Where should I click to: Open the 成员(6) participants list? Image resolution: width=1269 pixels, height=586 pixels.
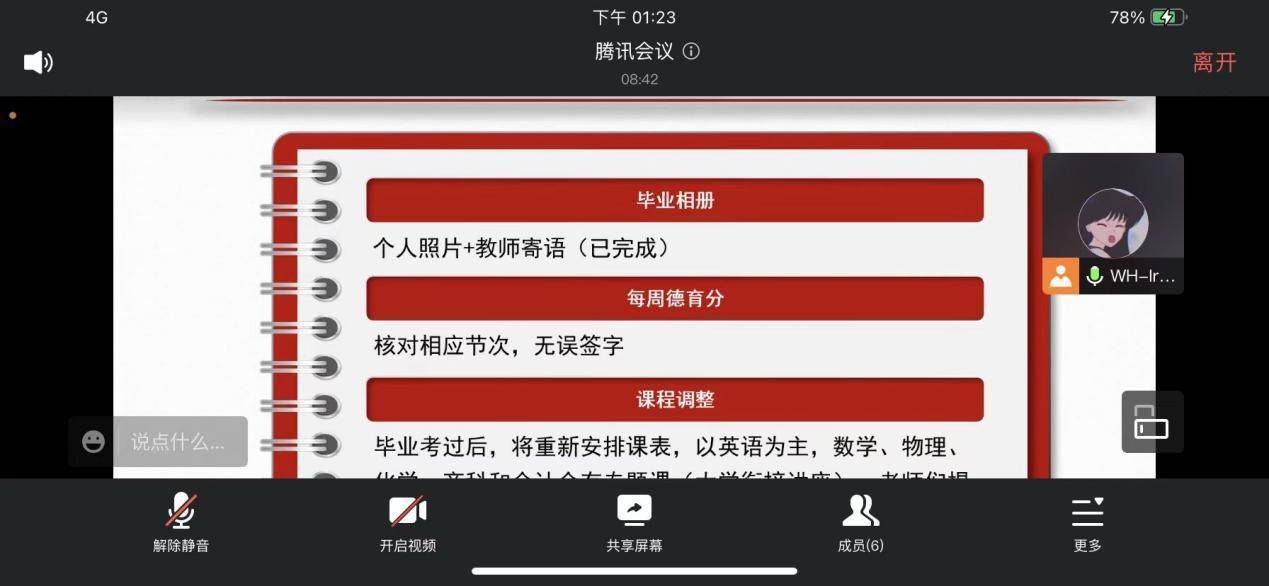(x=860, y=523)
